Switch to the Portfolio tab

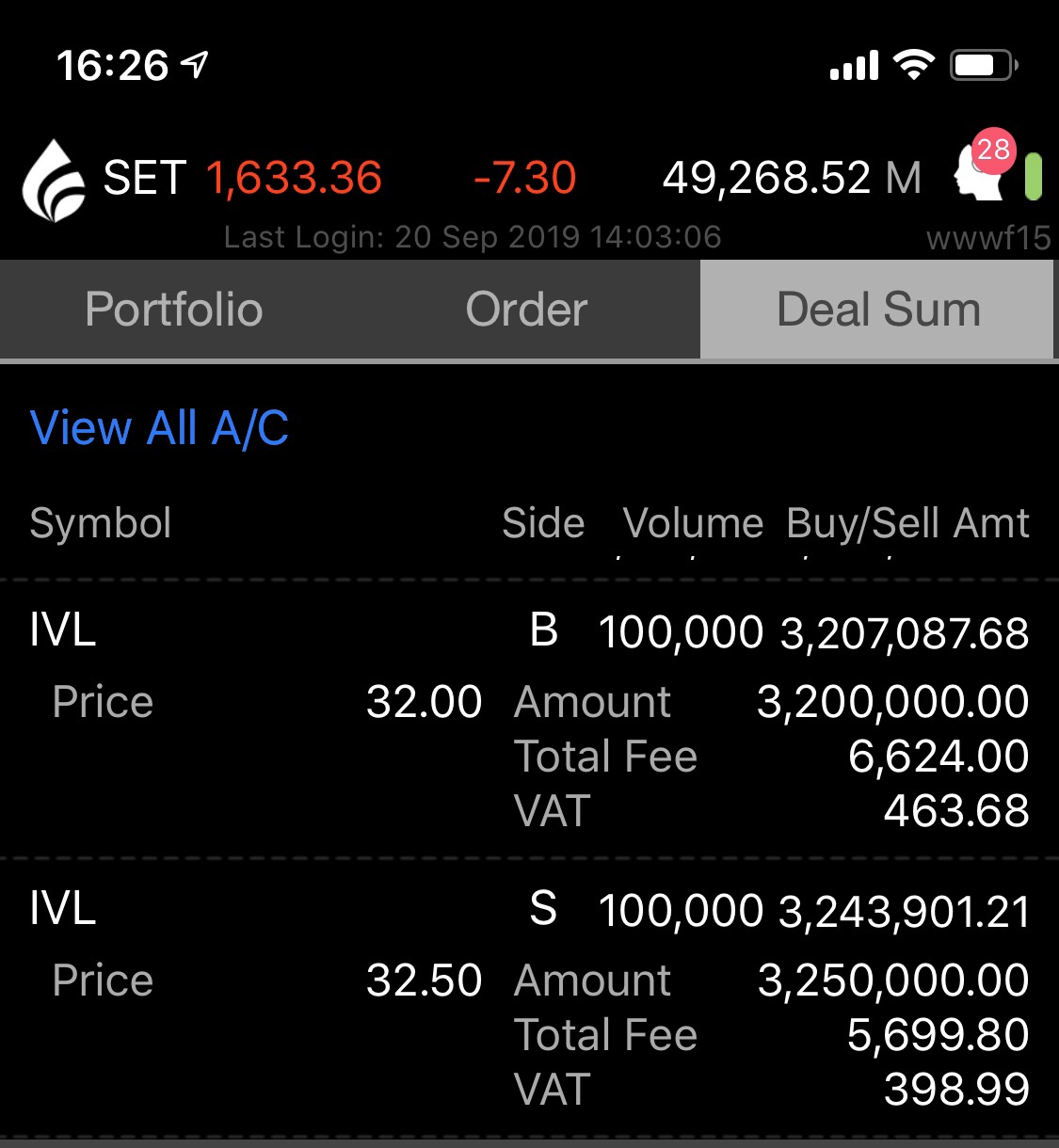click(x=174, y=310)
